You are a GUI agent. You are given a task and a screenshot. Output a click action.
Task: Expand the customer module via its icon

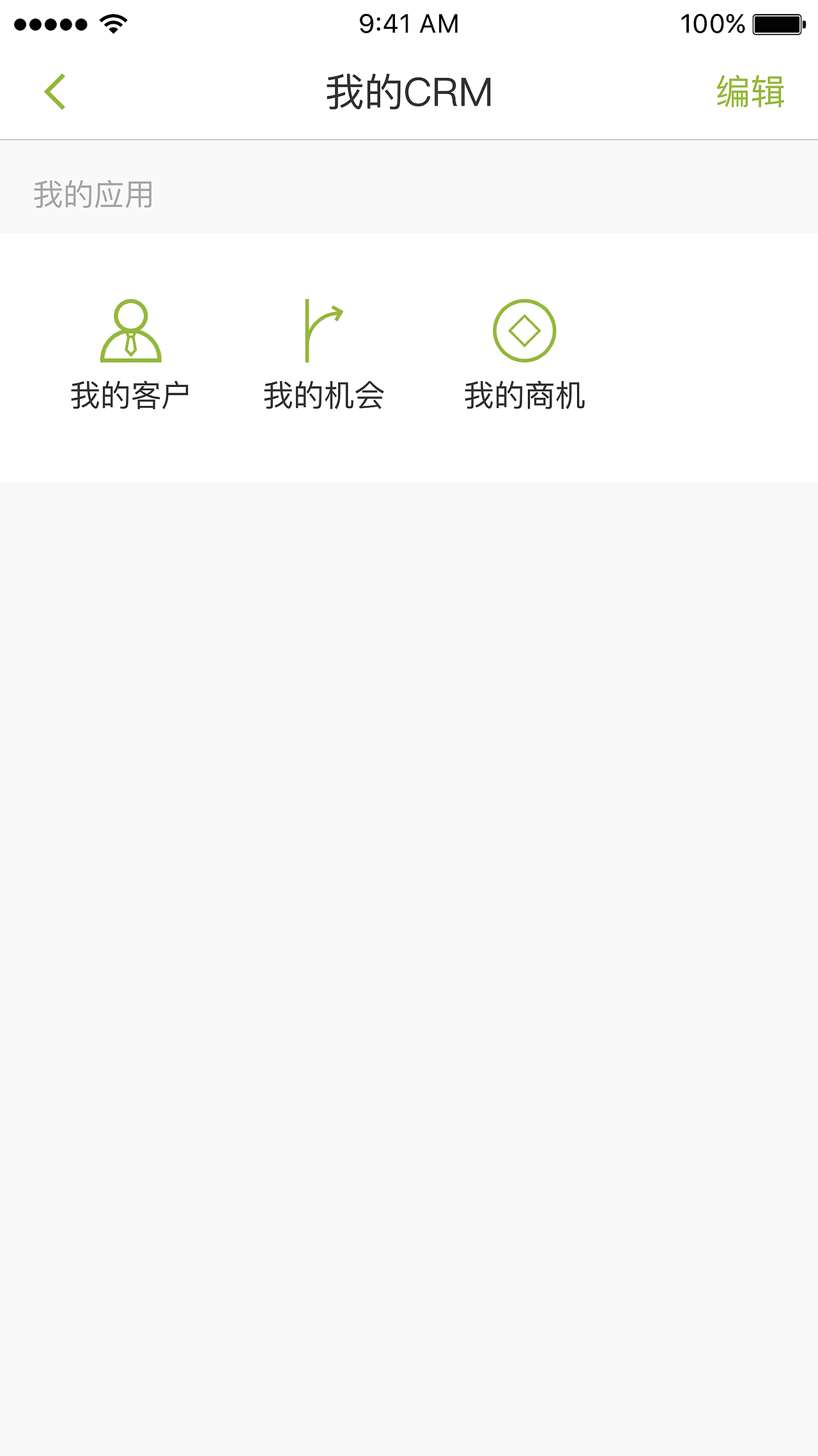coord(131,333)
